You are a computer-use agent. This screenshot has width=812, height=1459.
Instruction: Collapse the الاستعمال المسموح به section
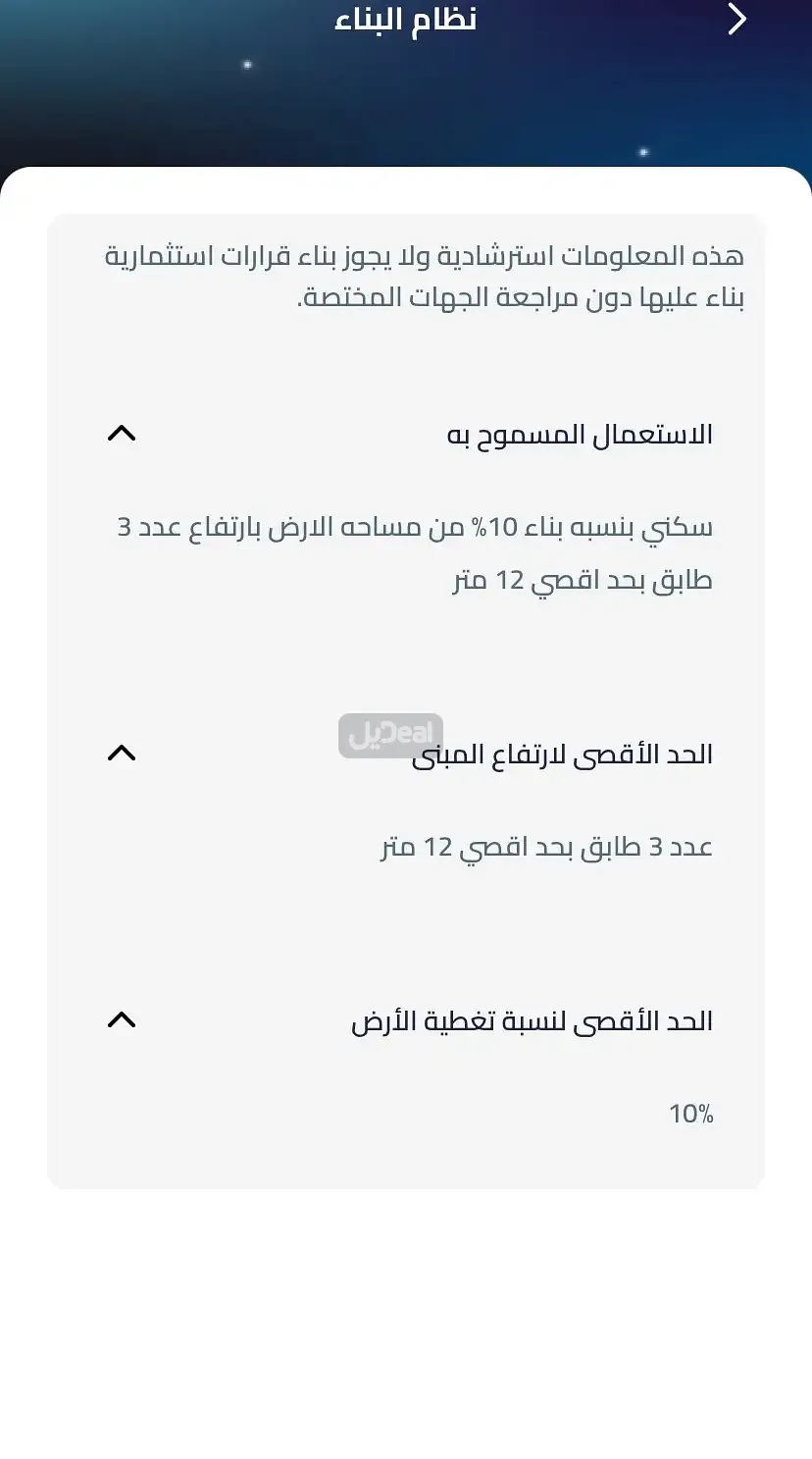pos(122,433)
